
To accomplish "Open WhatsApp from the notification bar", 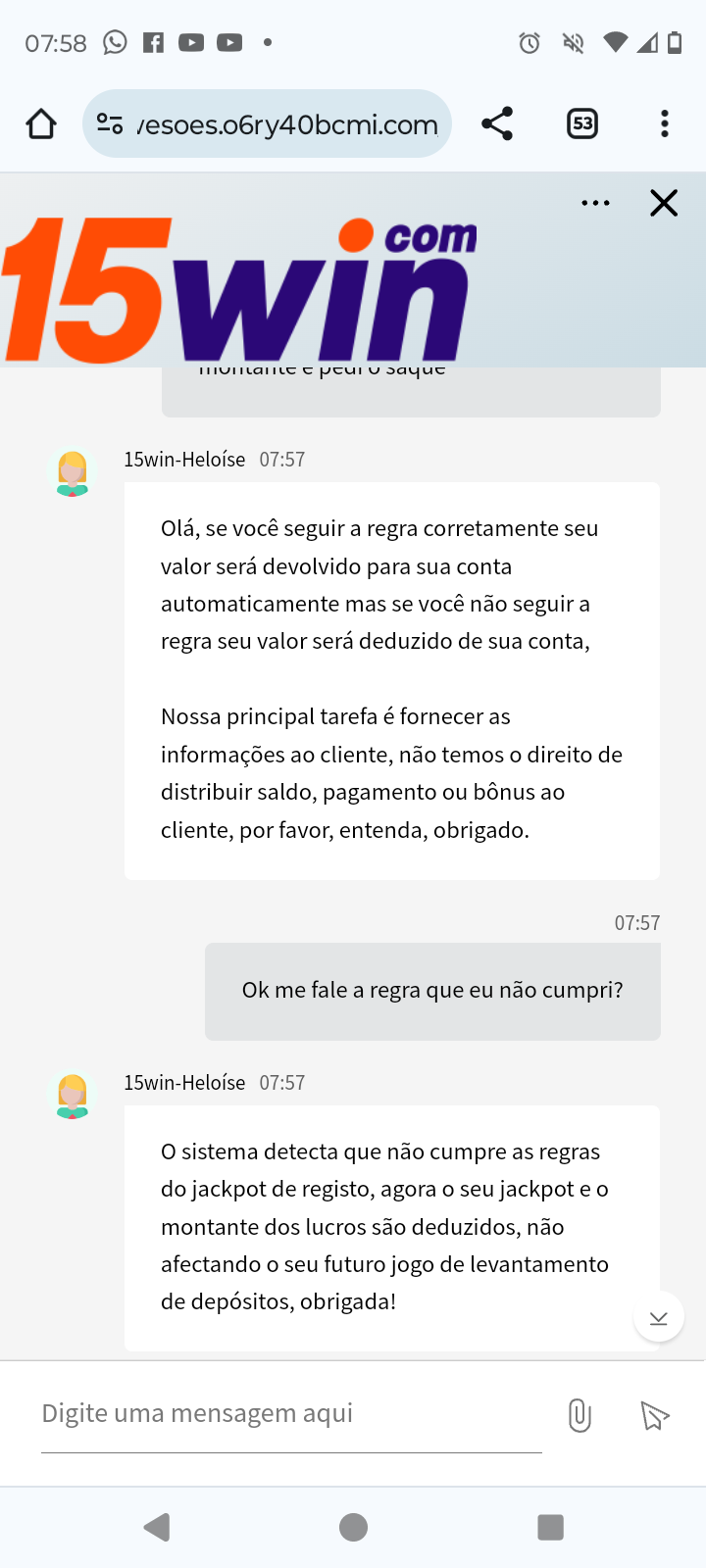I will point(115,42).
